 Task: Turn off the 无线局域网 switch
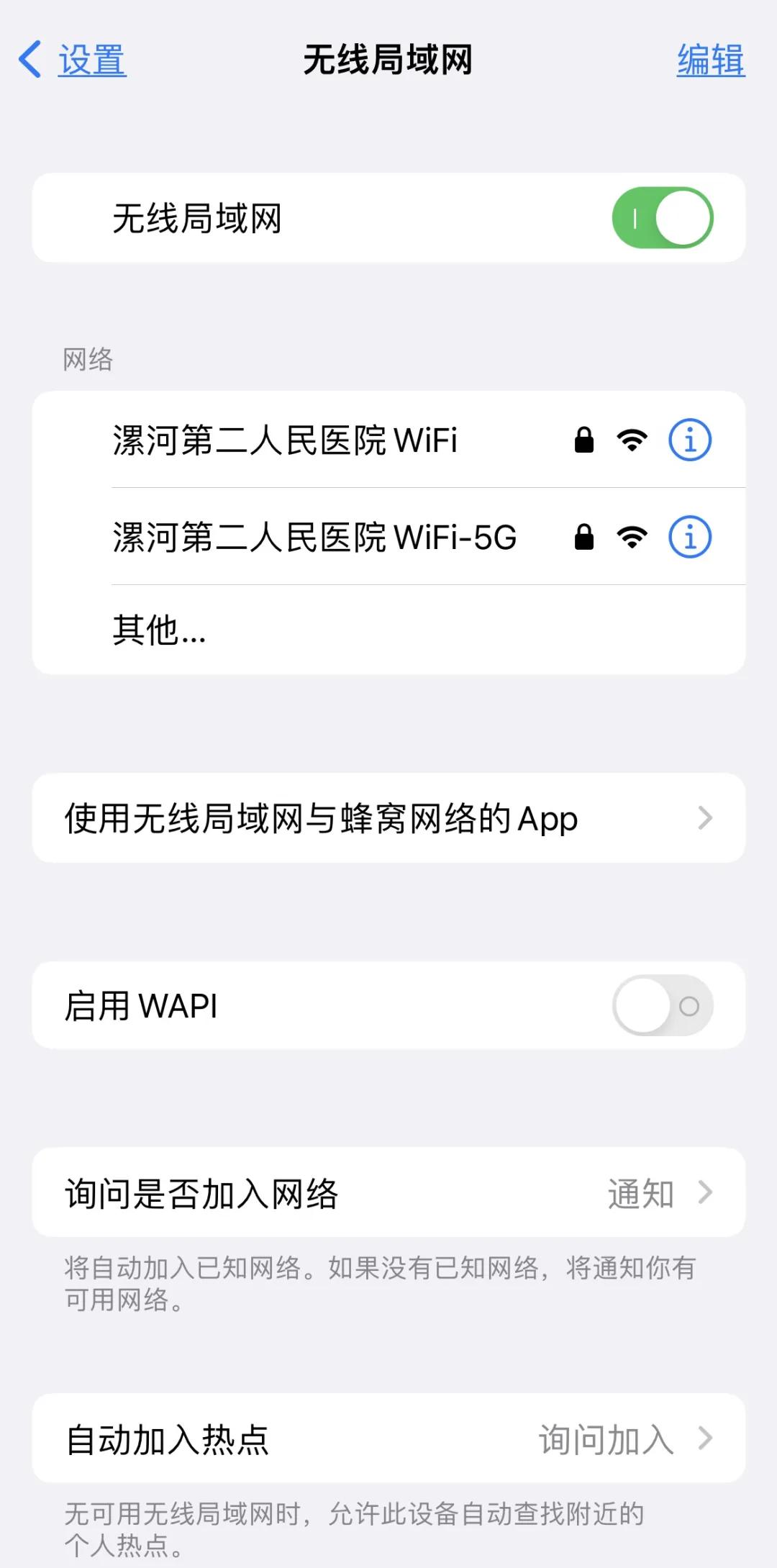[662, 218]
